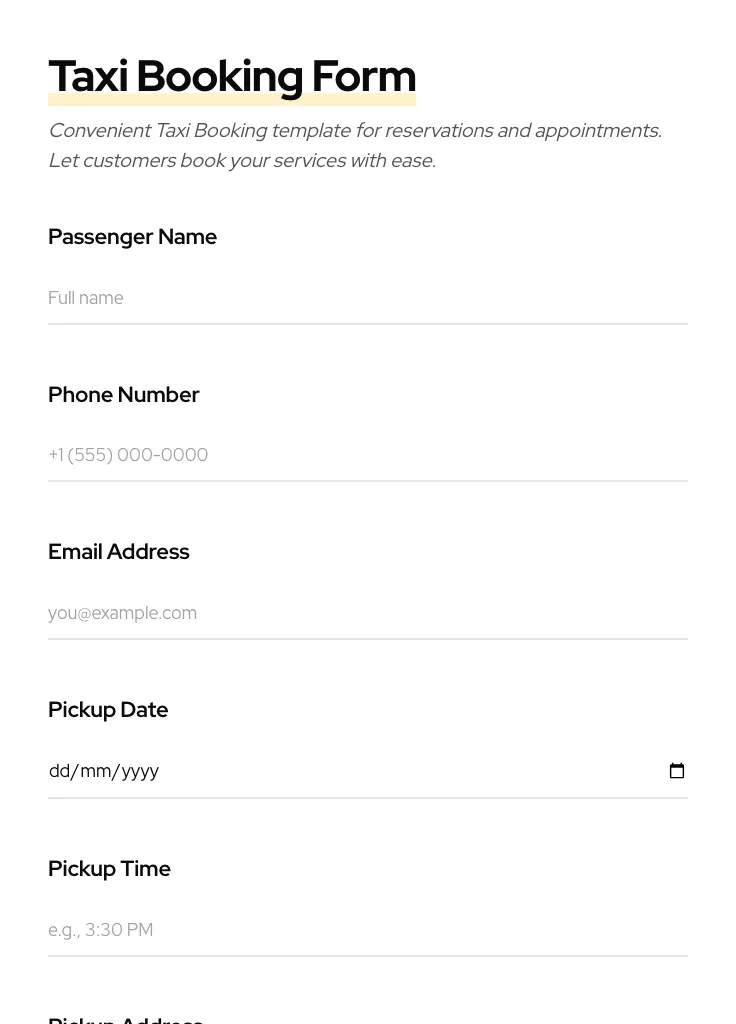Viewport: 736px width, 1024px height.
Task: Select the Email Address field label
Action: (x=118, y=552)
